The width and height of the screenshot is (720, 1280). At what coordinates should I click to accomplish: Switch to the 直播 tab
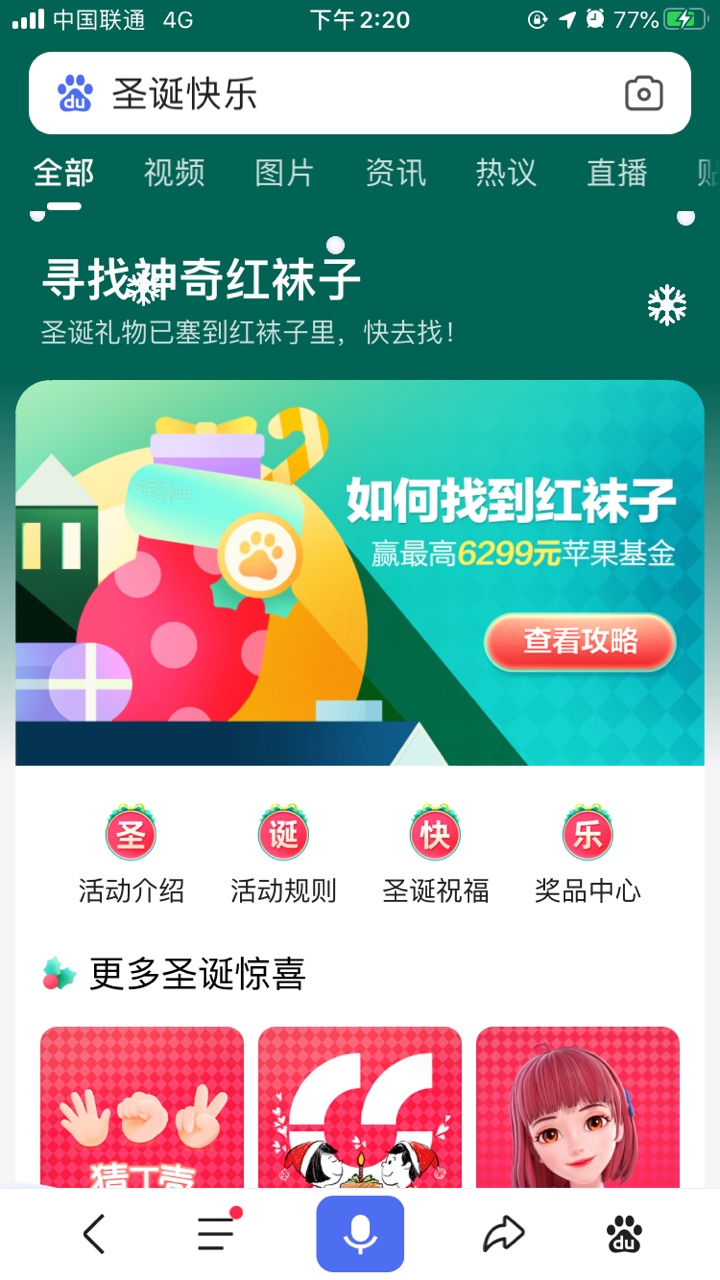[x=617, y=173]
